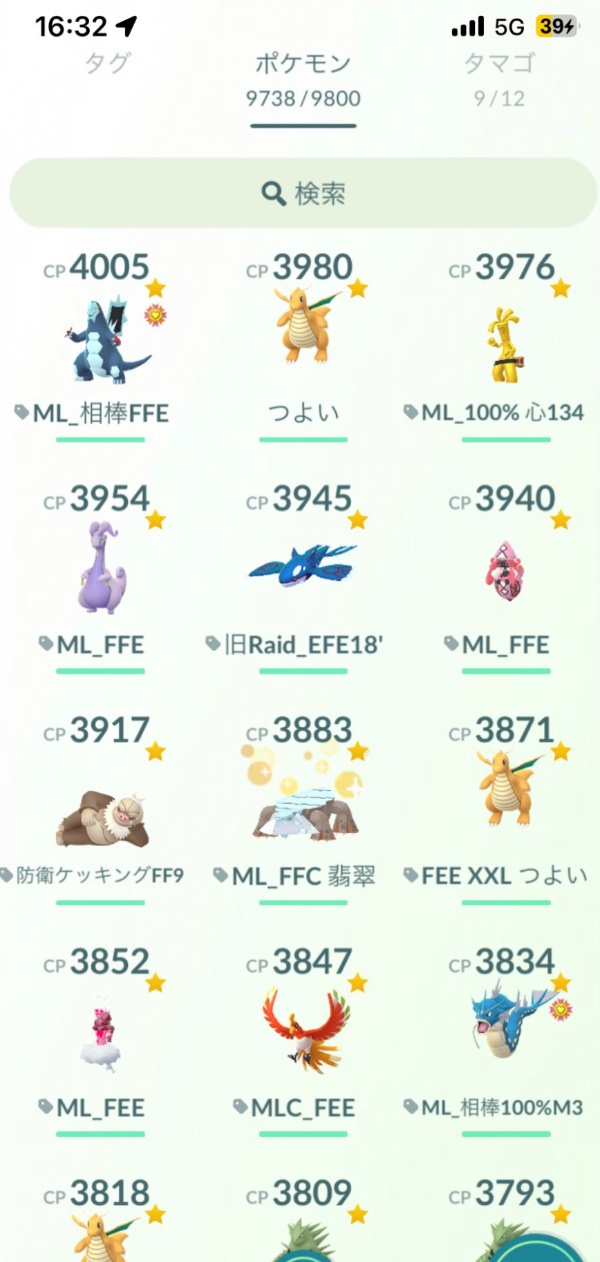Select the CP3809 Pokémon

[x=303, y=1225]
